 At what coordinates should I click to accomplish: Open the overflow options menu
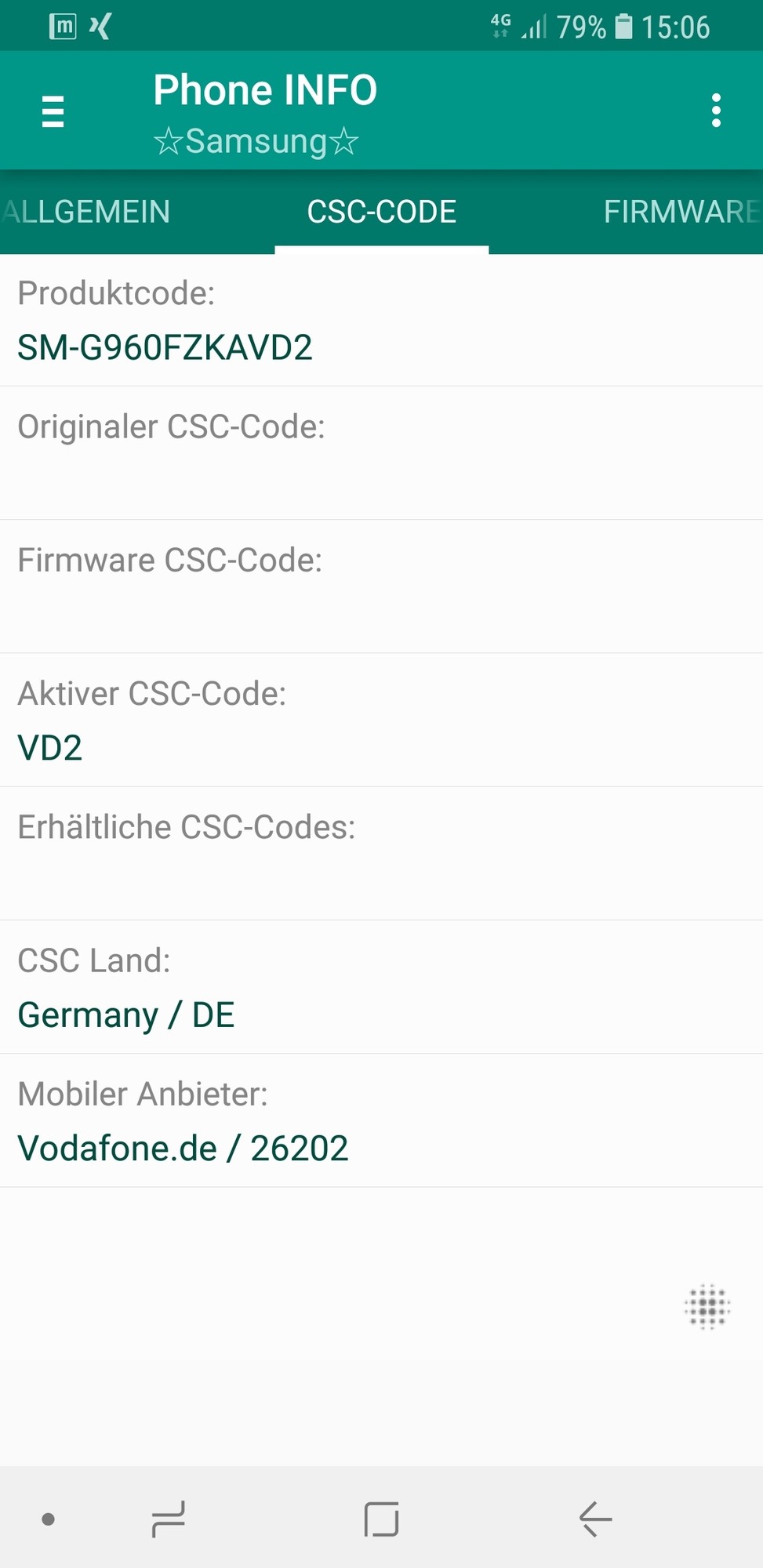click(715, 111)
